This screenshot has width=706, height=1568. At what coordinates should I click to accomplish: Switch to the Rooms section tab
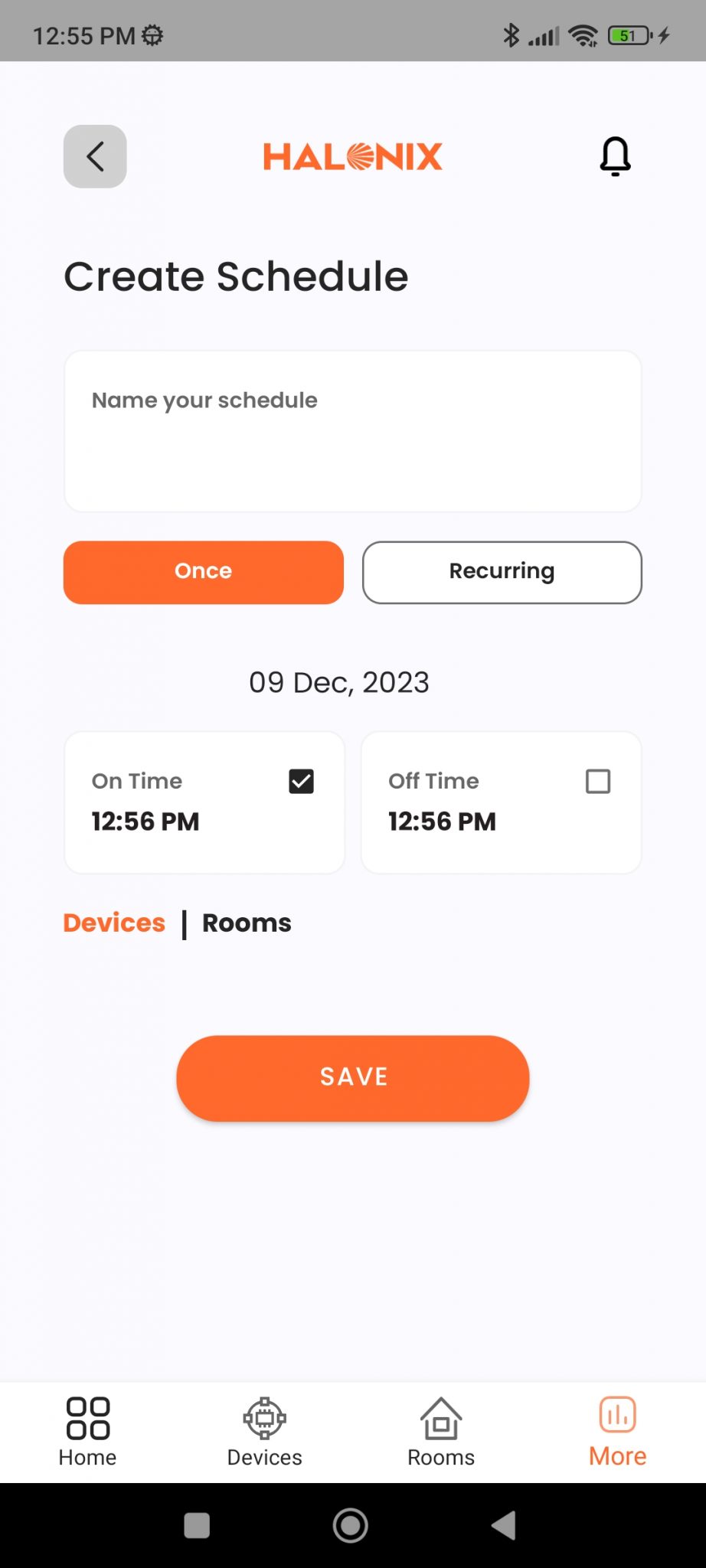247,923
